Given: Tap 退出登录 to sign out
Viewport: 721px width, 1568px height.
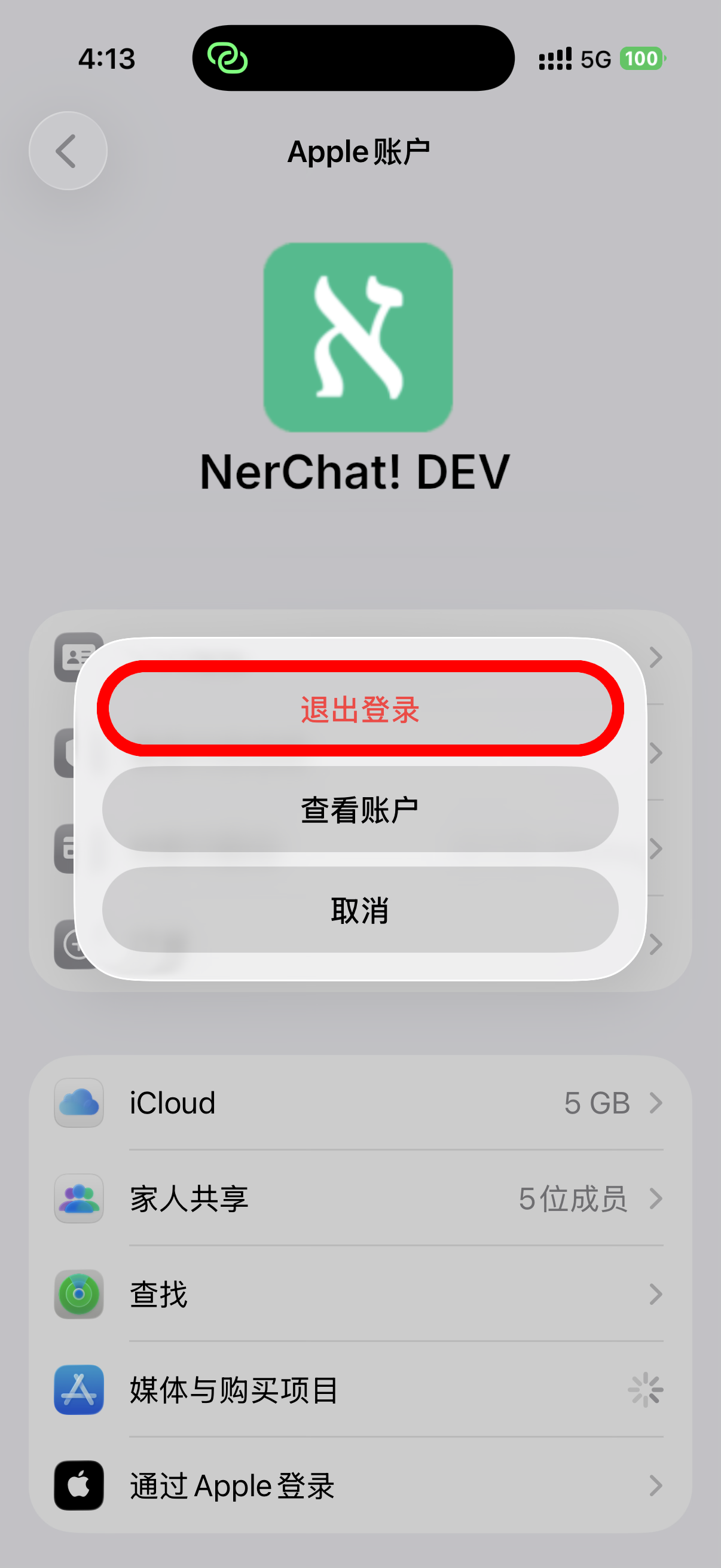Looking at the screenshot, I should pos(360,709).
